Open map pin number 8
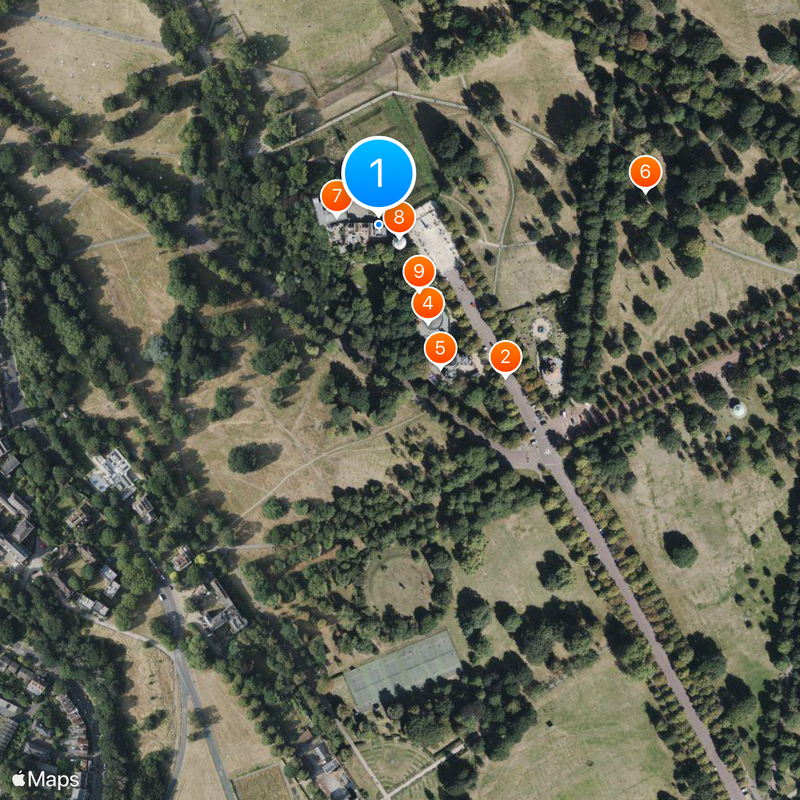 point(399,216)
